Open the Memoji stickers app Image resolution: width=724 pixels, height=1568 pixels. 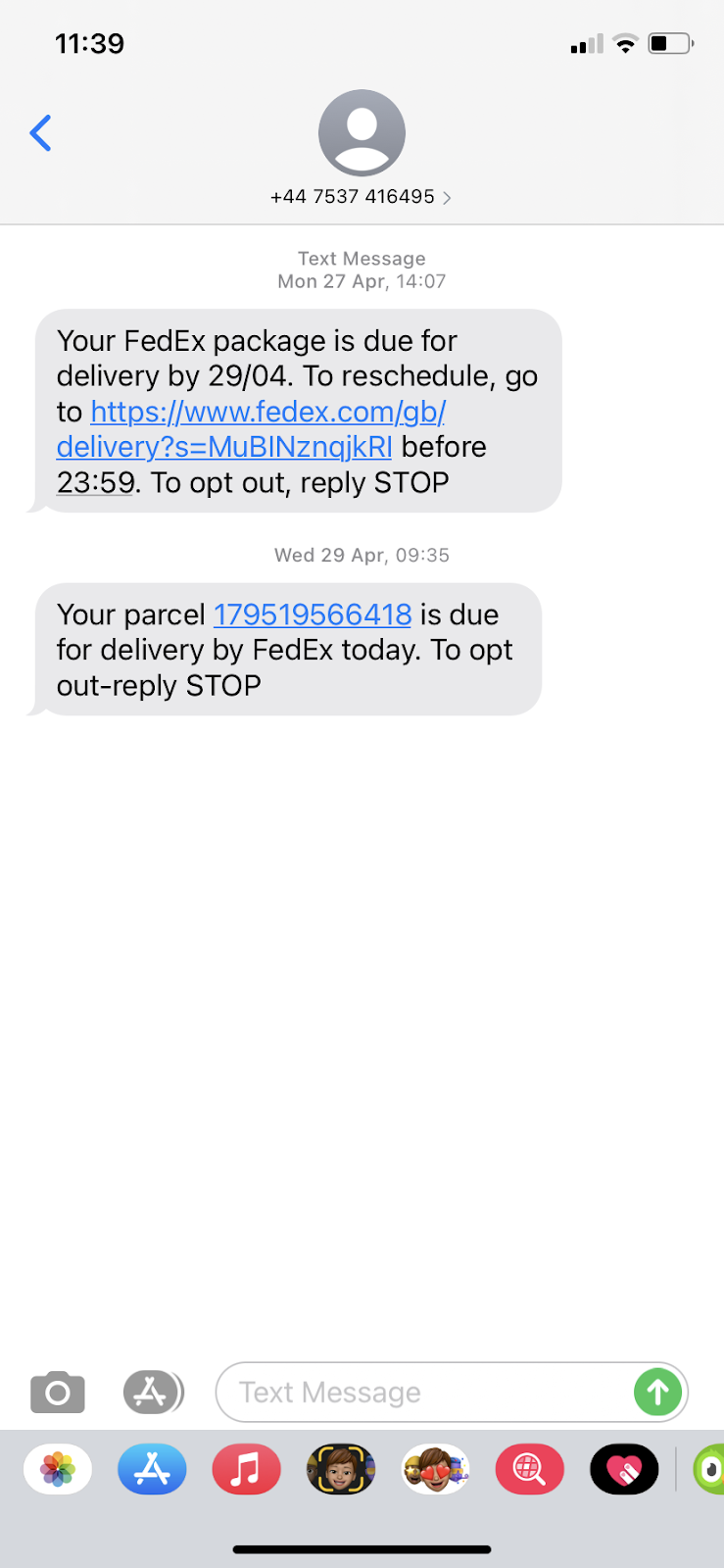tap(436, 1470)
